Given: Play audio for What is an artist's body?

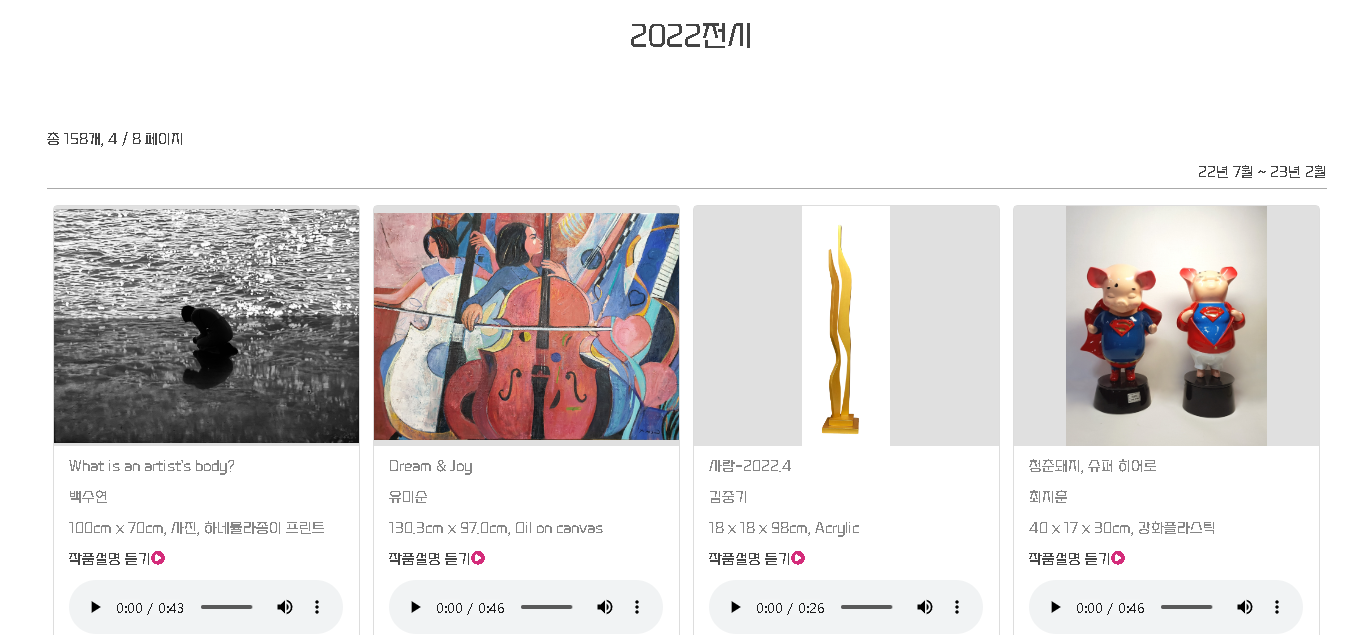Looking at the screenshot, I should [x=96, y=607].
